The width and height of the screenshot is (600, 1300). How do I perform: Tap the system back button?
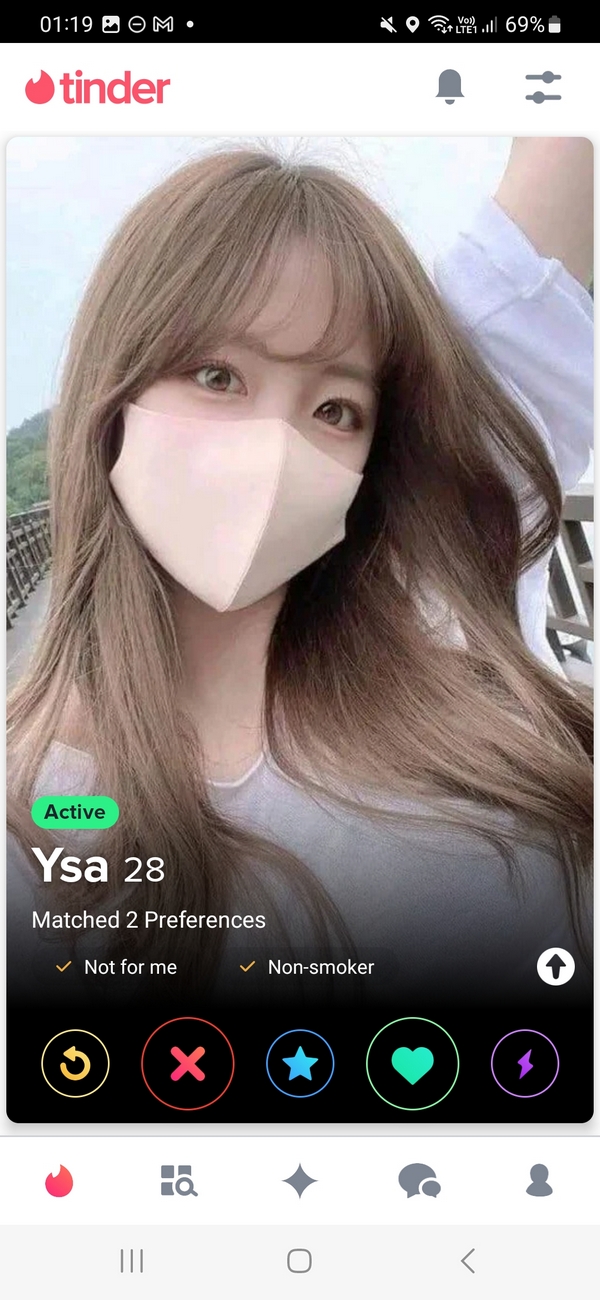467,1261
